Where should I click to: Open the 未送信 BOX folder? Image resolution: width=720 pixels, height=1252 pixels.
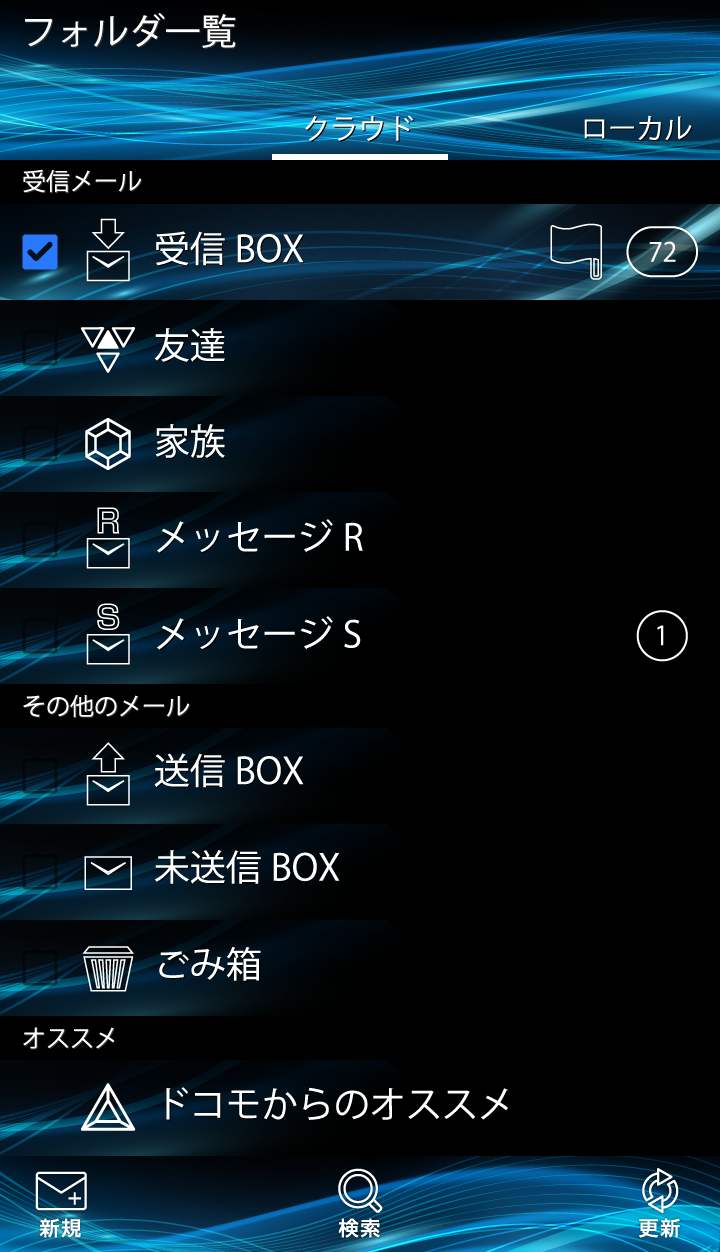pos(246,868)
